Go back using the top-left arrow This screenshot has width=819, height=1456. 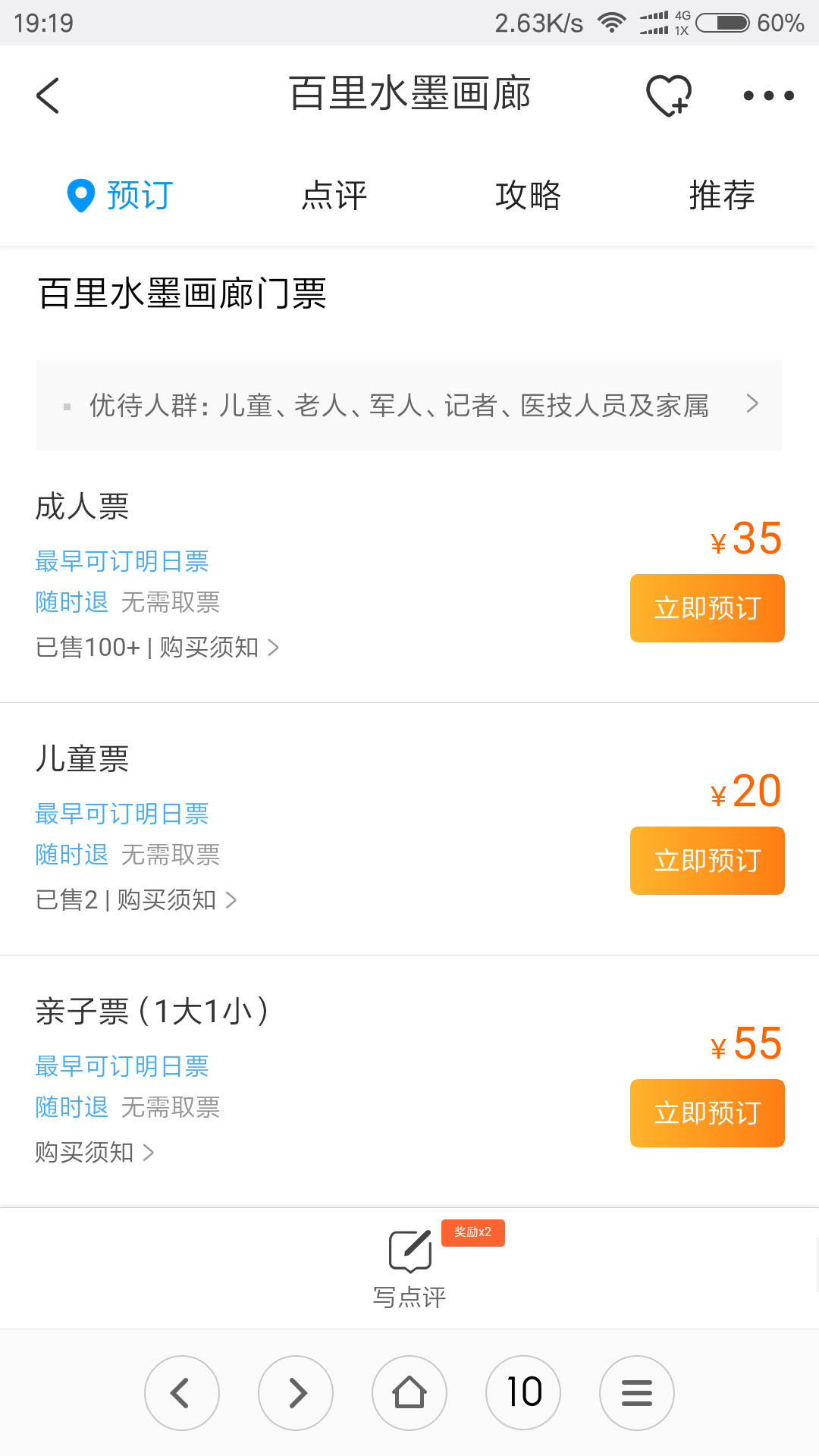click(x=48, y=96)
